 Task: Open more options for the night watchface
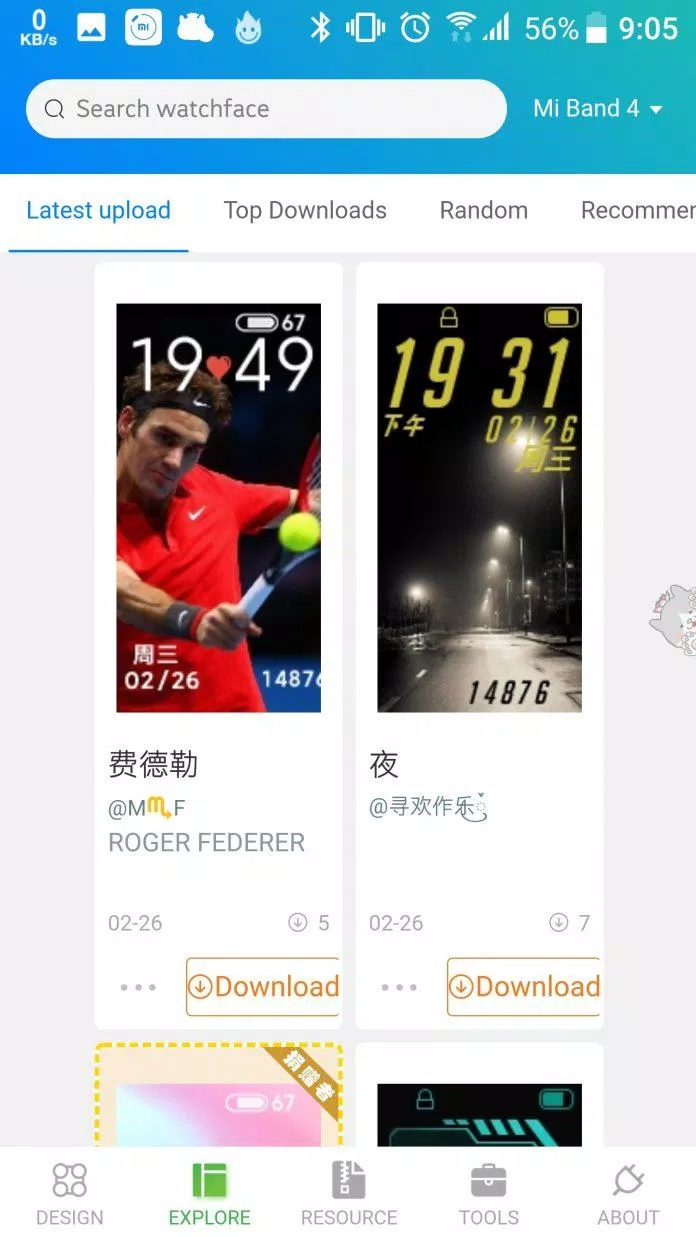tap(399, 987)
